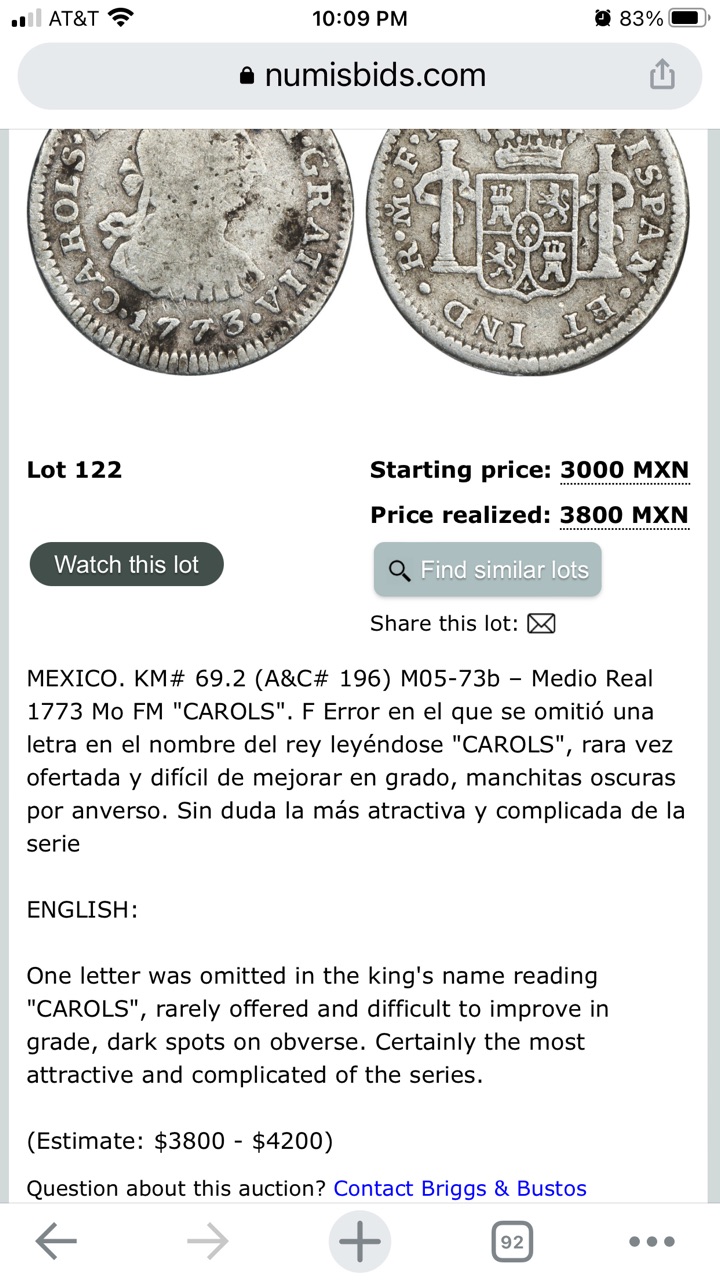720x1280 pixels.
Task: Tap the 3800 MXN price realized link
Action: (x=624, y=515)
